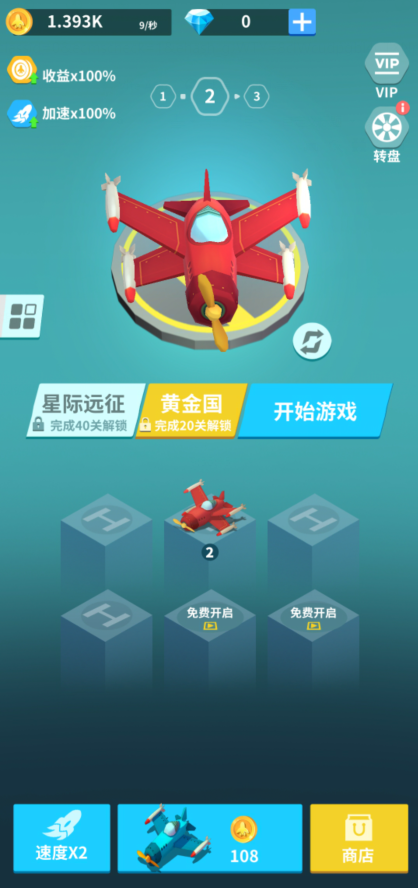Image resolution: width=418 pixels, height=888 pixels.
Task: Open the 转盘 spin wheel
Action: 387,134
